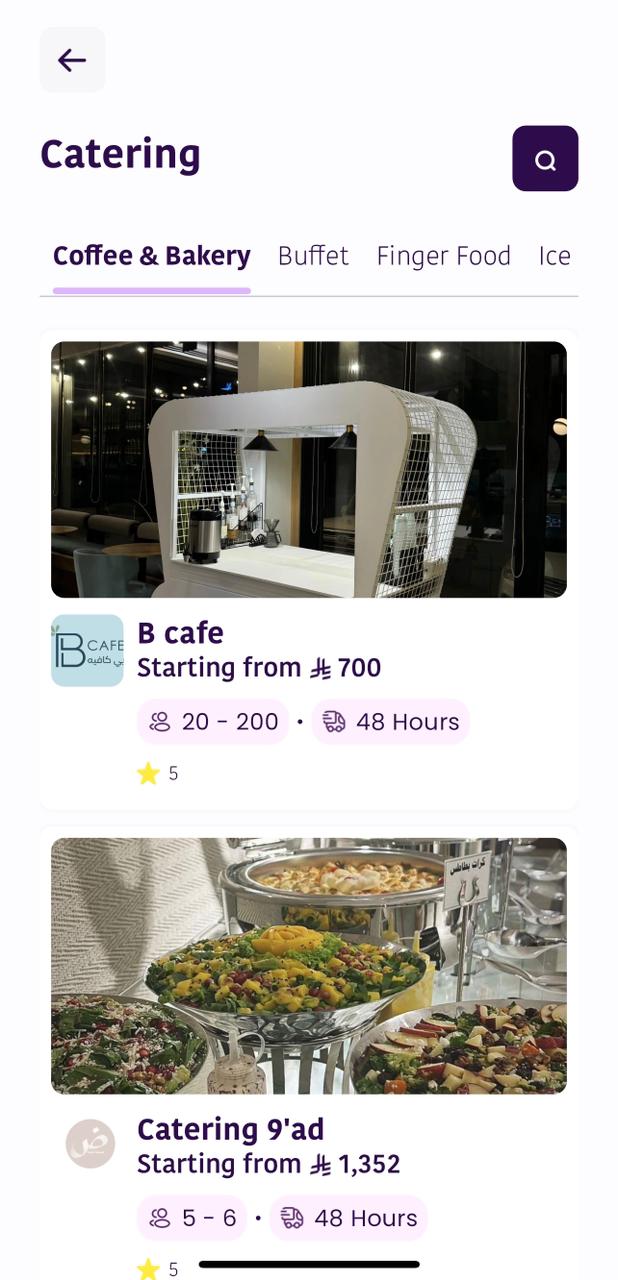Viewport: 618px width, 1280px height.
Task: Switch to the Buffet tab
Action: [x=313, y=257]
